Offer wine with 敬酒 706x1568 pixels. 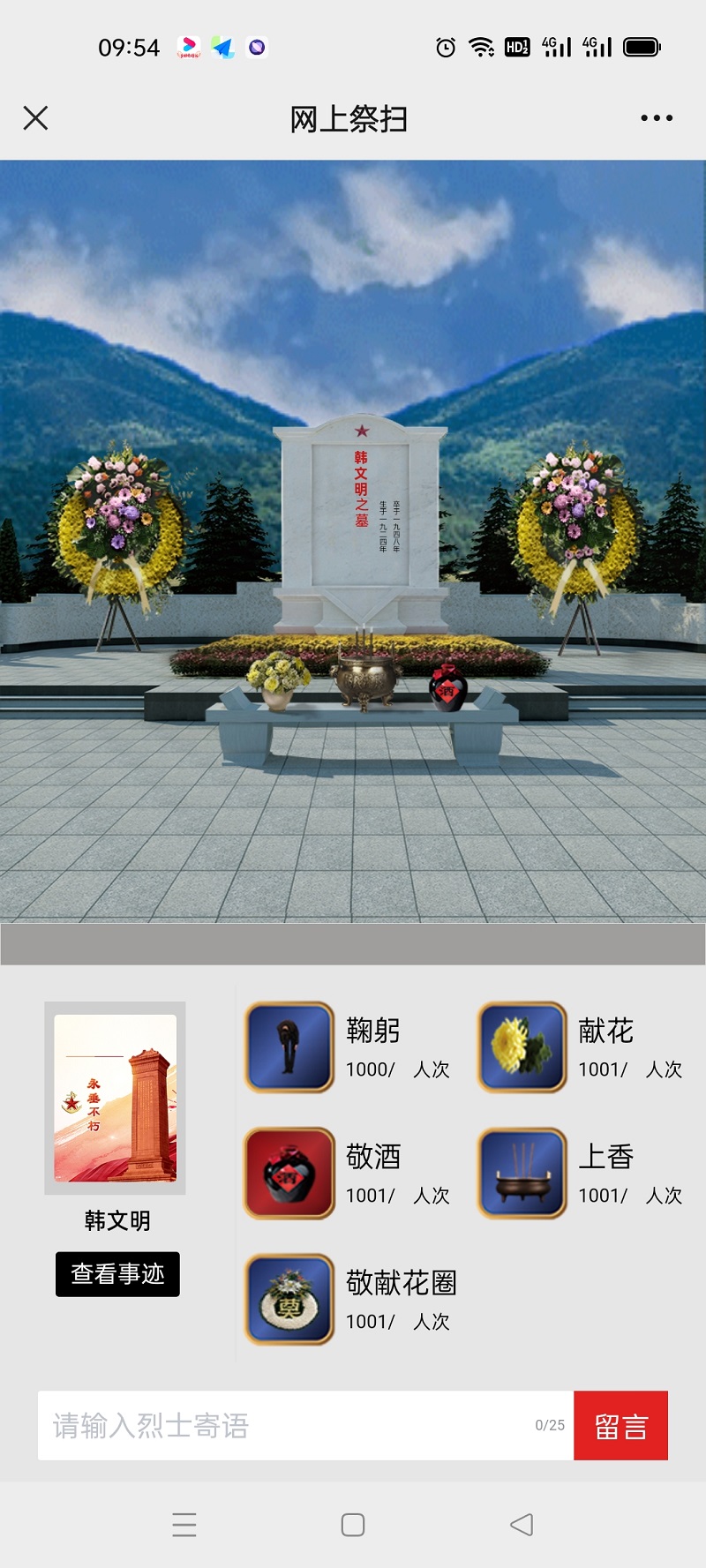tap(289, 1174)
